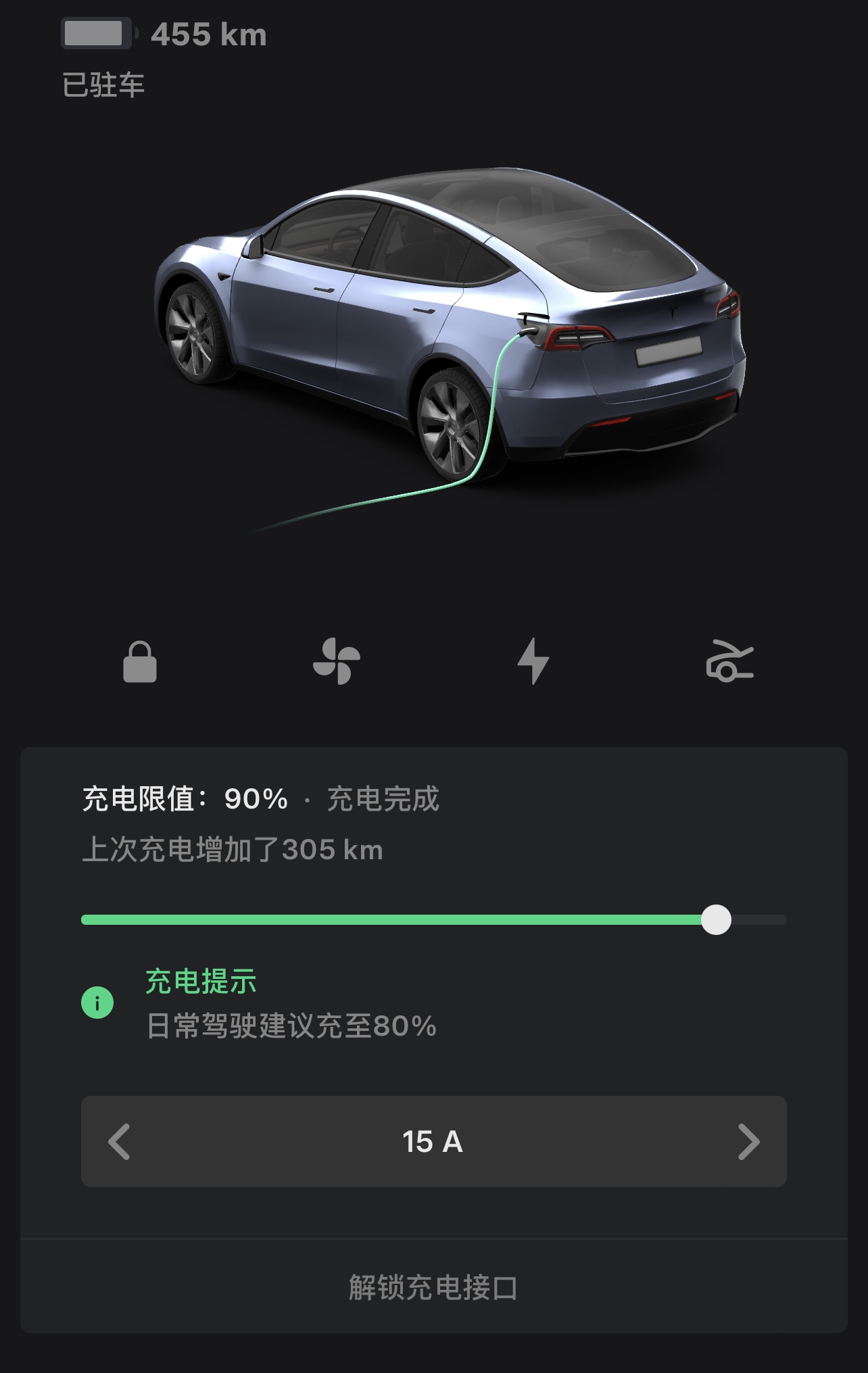Tap 日常驾驶建议充至80% suggestion text
Image resolution: width=868 pixels, height=1373 pixels.
click(291, 1027)
